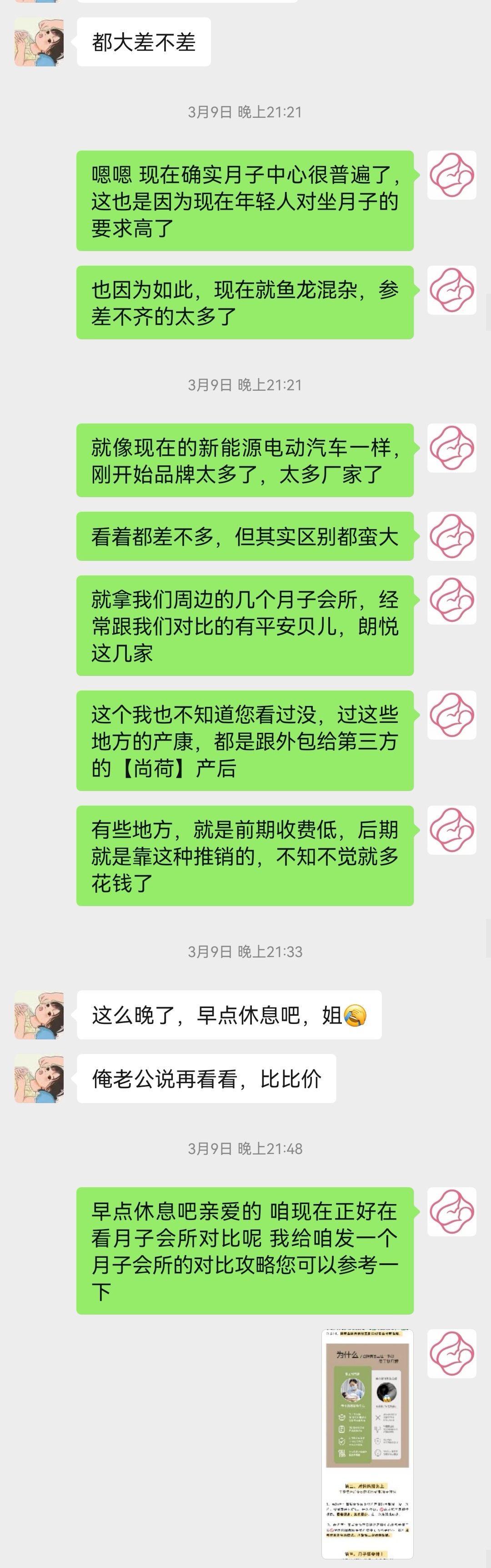This screenshot has height=1568, width=491.
Task: Tap sender avatar next to the image message
Action: tap(451, 1354)
